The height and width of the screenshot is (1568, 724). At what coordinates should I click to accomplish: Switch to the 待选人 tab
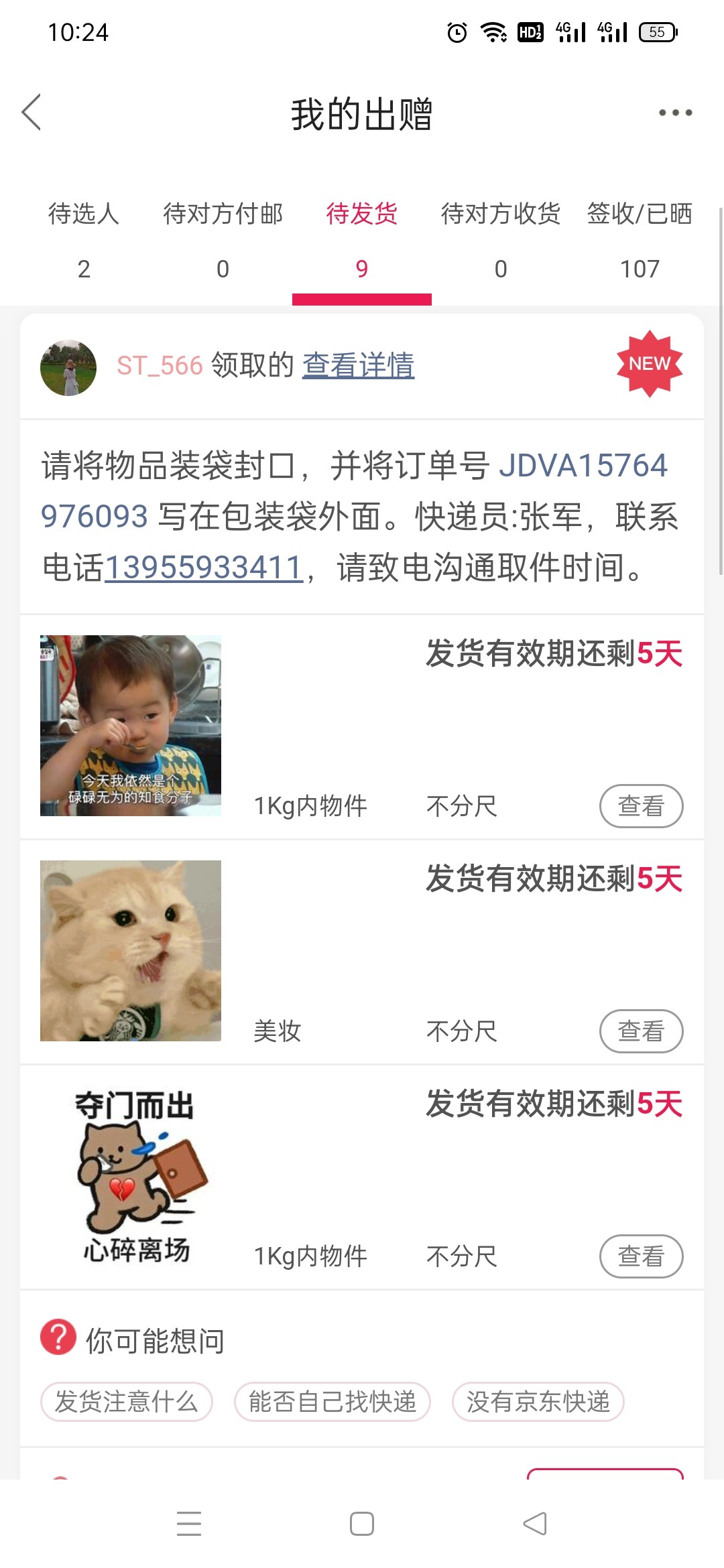84,238
